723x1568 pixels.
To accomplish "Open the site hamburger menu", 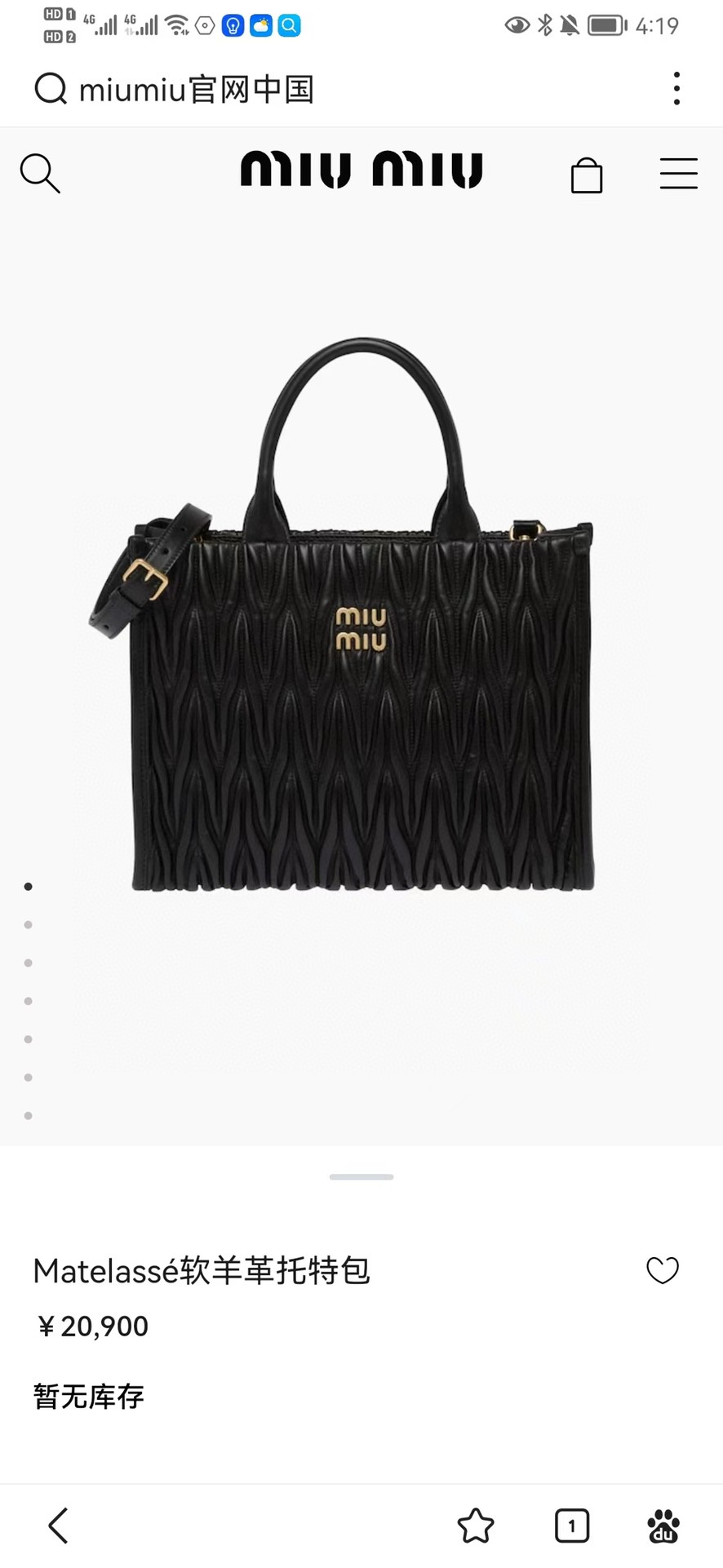I will click(678, 174).
